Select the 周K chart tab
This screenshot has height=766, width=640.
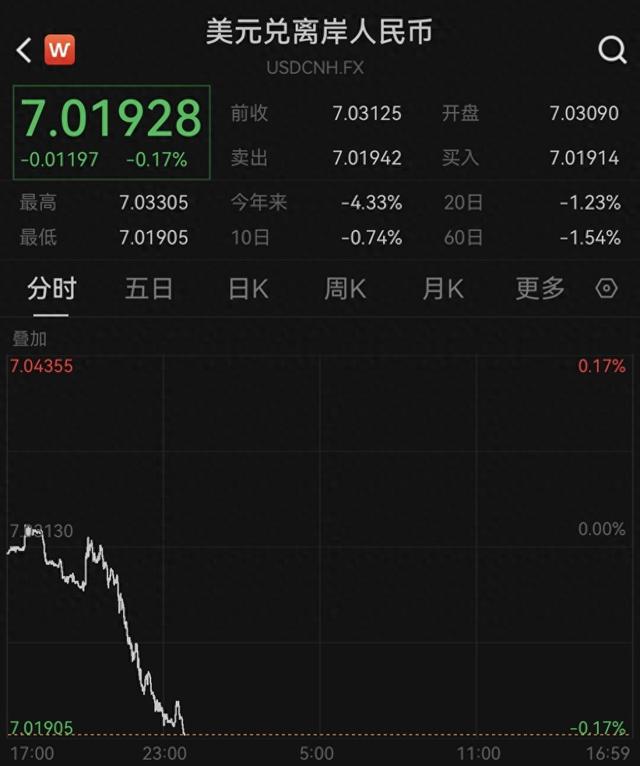point(345,289)
